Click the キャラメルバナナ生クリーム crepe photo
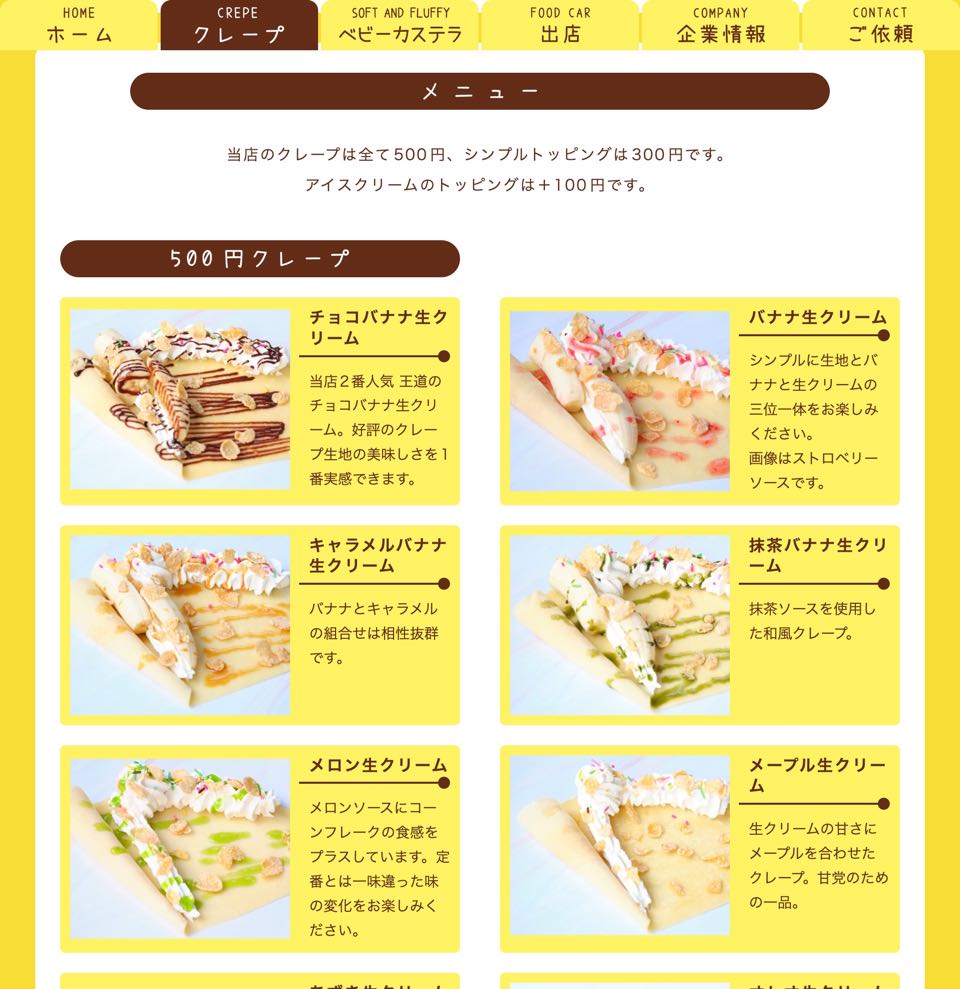Viewport: 960px width, 989px height. pyautogui.click(x=178, y=623)
